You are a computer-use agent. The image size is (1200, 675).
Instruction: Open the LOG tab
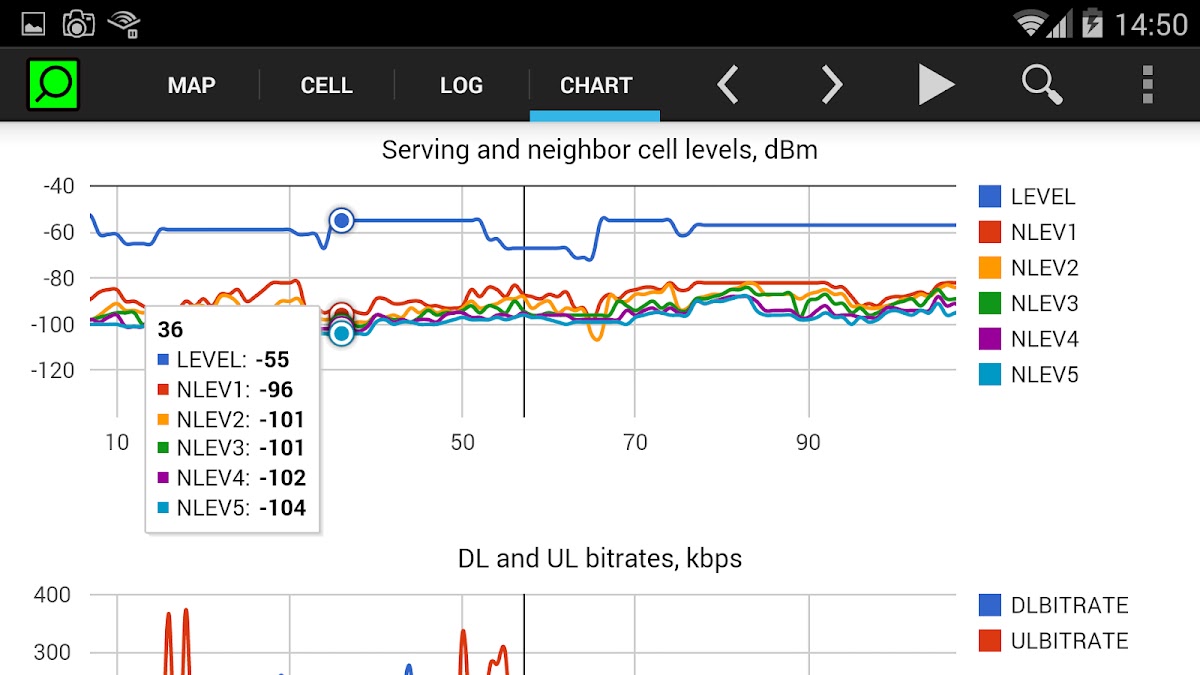coord(461,86)
